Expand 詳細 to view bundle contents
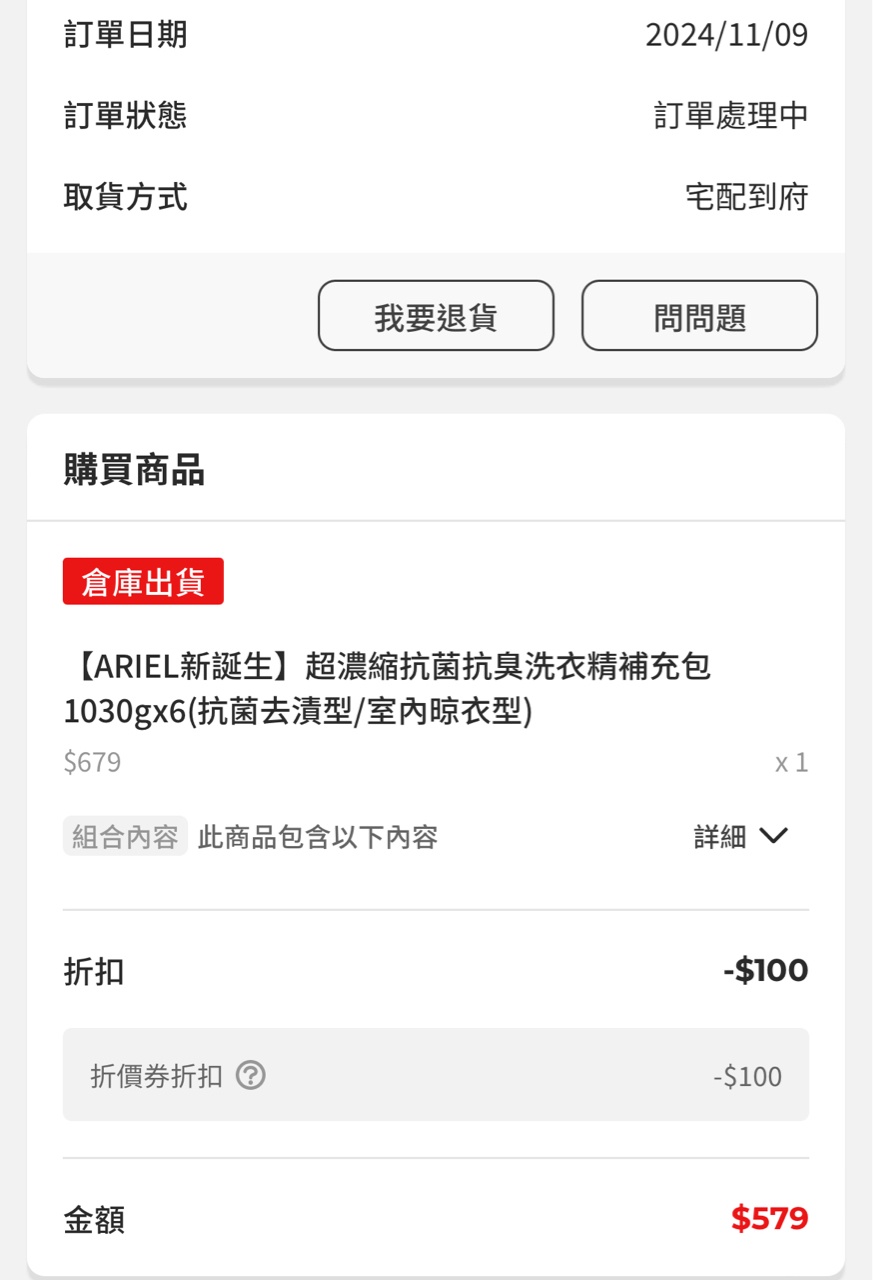 741,836
